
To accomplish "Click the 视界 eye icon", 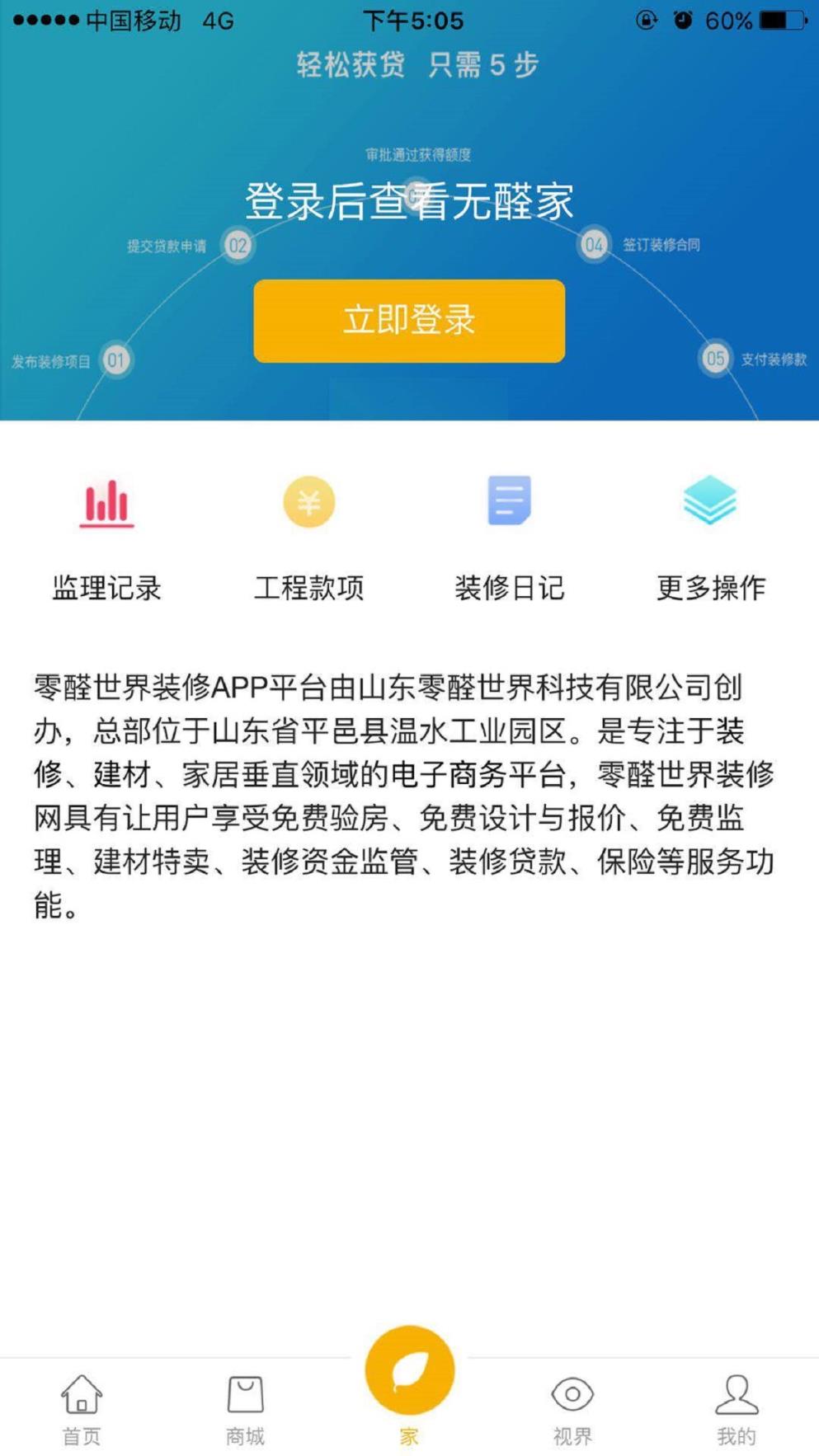I will click(x=572, y=1393).
